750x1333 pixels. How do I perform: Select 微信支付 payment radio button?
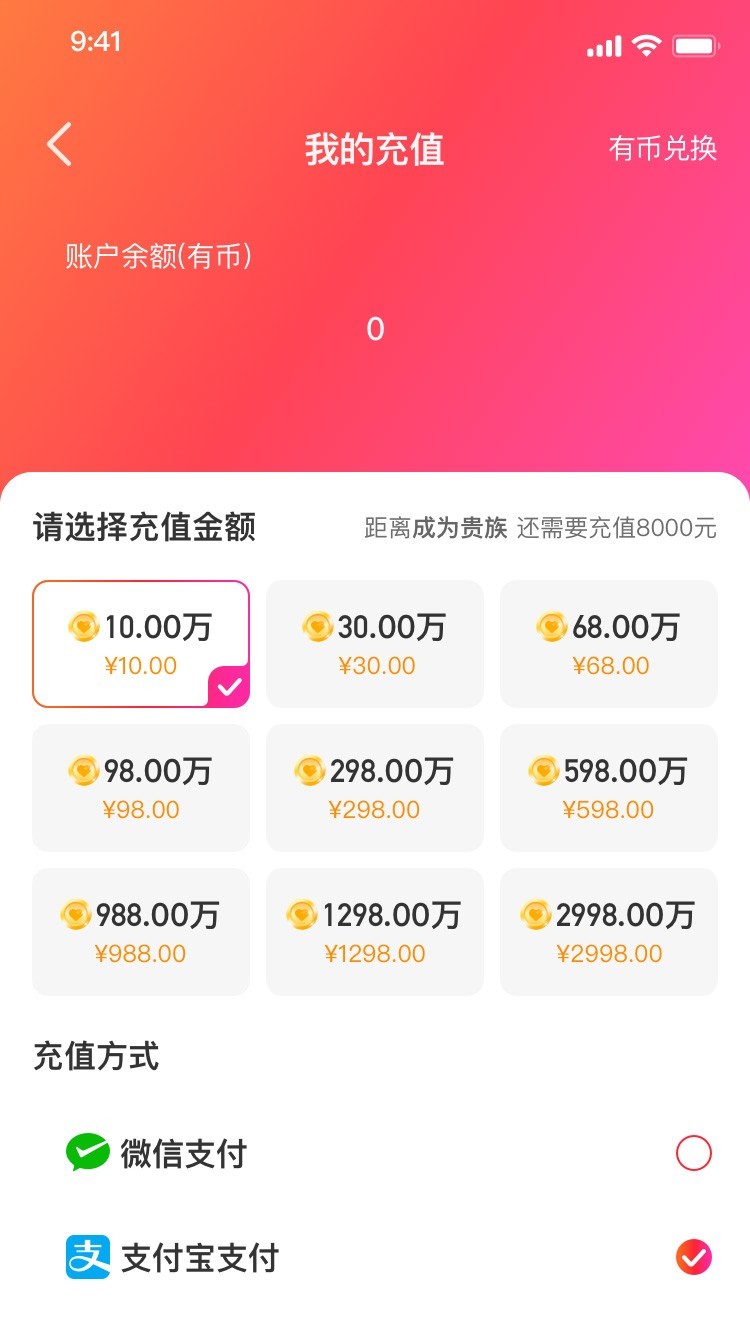pyautogui.click(x=694, y=1152)
